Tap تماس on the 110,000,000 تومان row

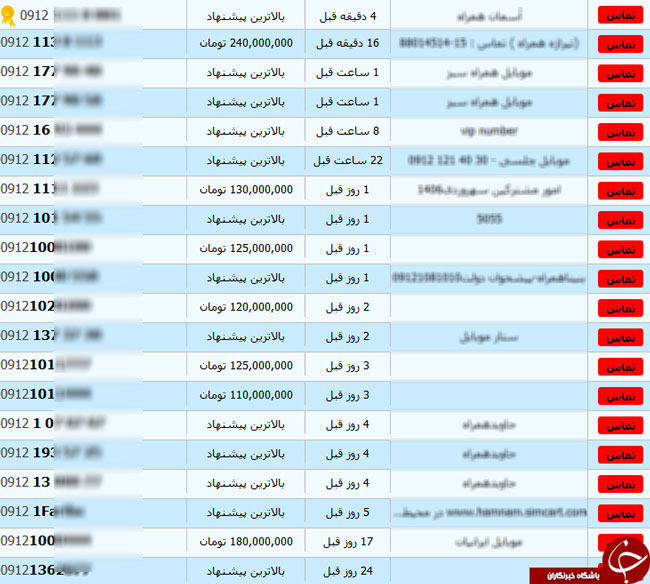click(x=620, y=395)
